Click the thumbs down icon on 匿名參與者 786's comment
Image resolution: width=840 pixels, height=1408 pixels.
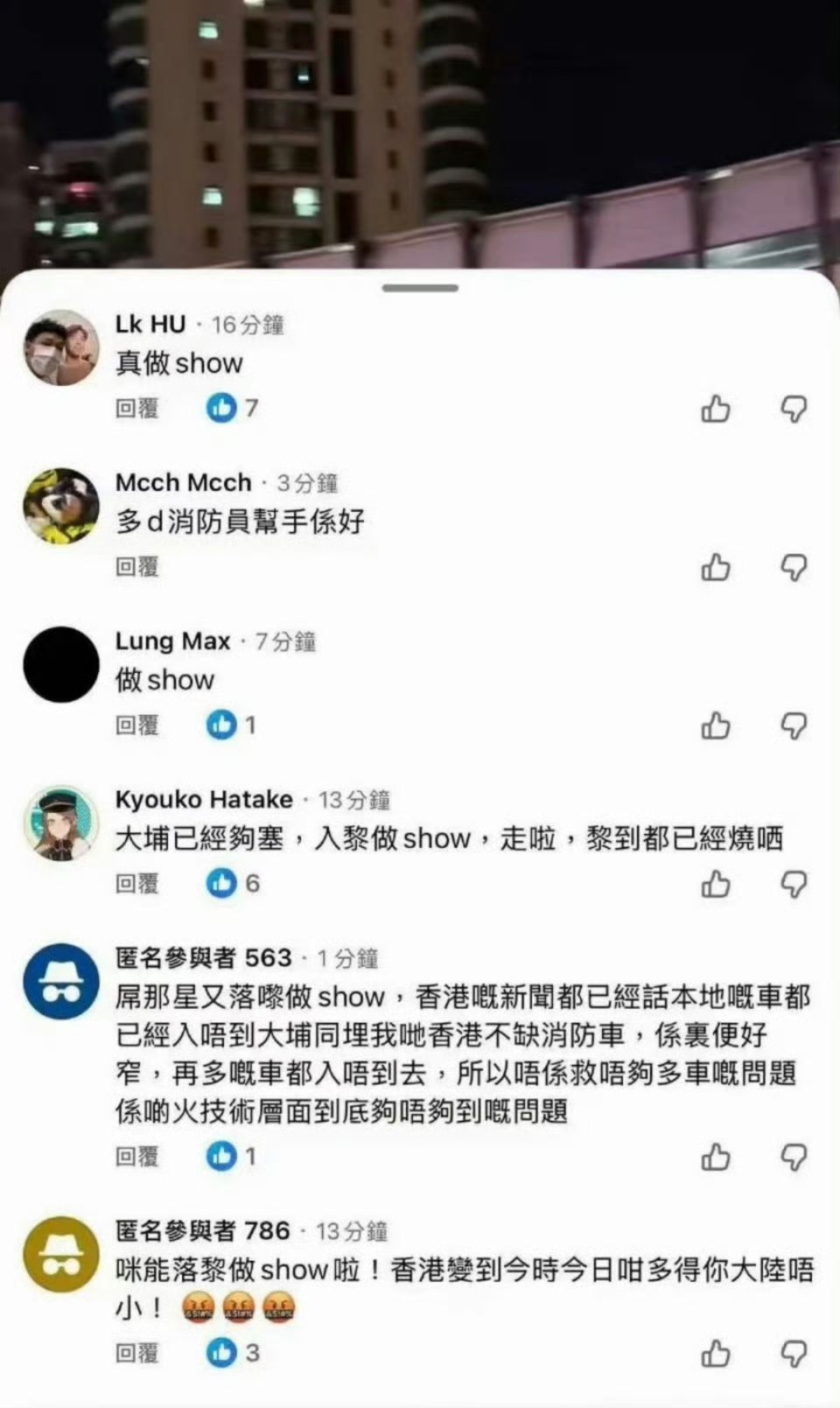tap(794, 1354)
